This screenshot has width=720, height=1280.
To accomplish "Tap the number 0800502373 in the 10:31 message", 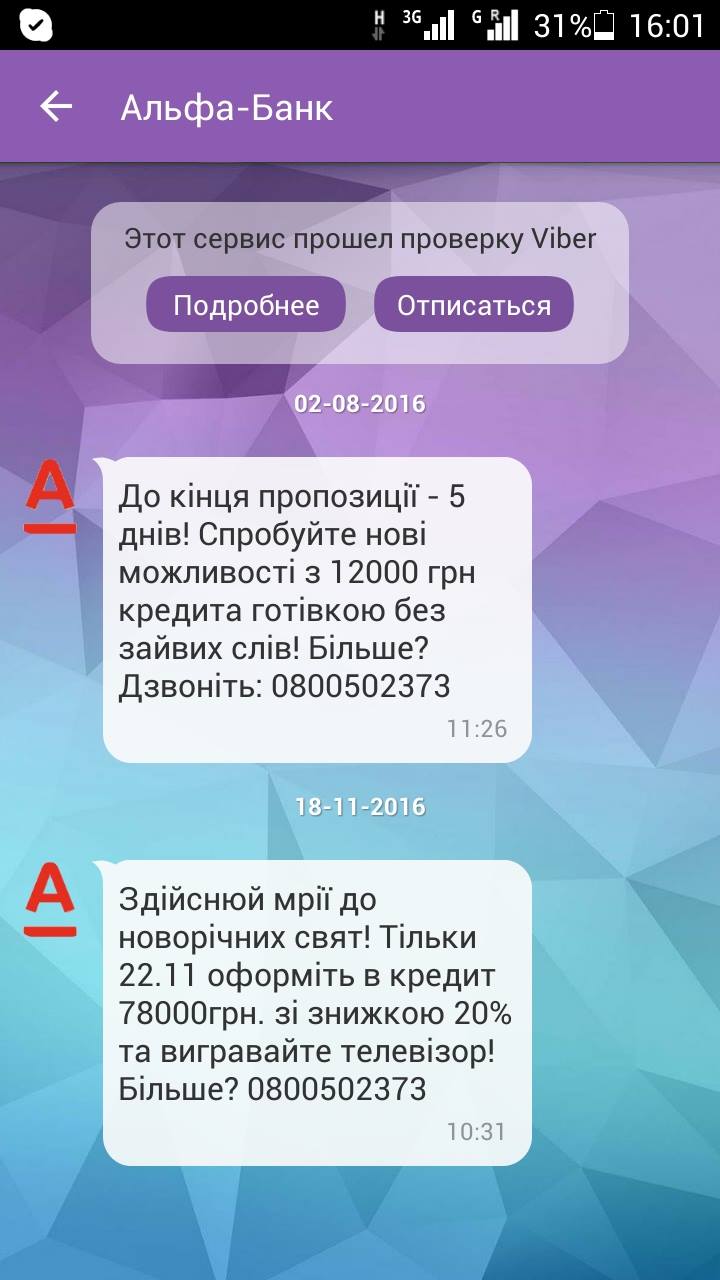I will [x=337, y=1088].
